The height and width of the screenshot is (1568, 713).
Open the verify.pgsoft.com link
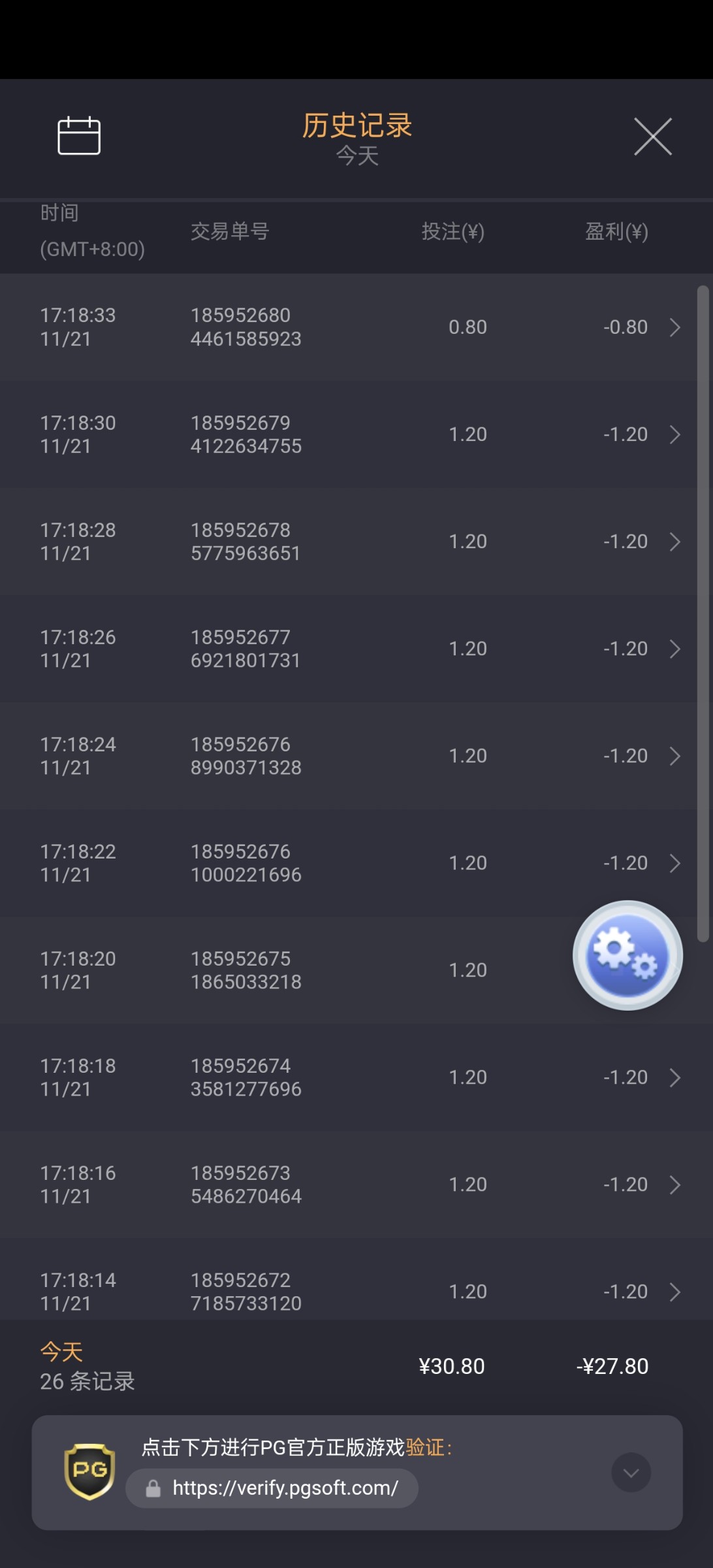tap(272, 1488)
